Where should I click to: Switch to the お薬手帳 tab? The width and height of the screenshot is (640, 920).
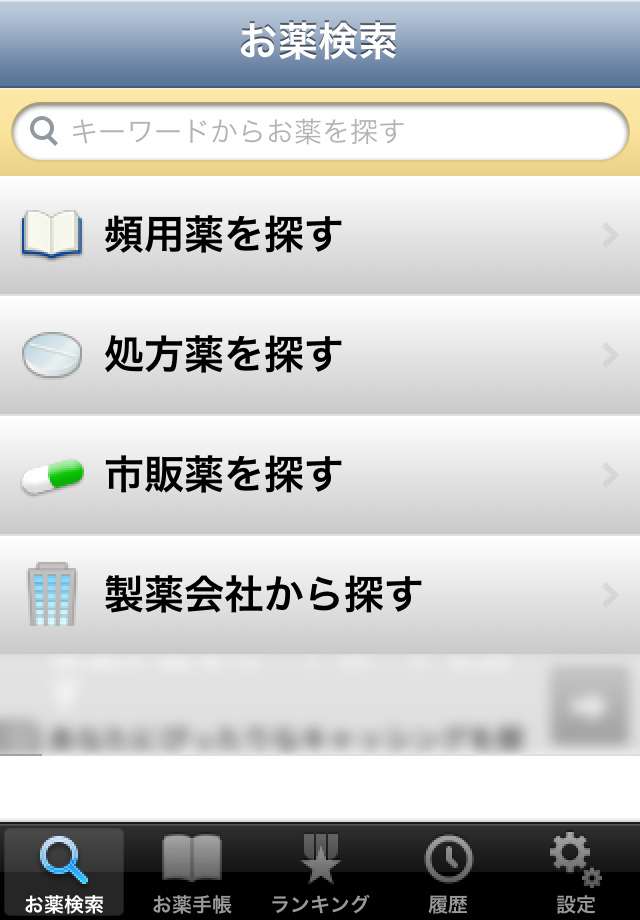click(x=192, y=872)
